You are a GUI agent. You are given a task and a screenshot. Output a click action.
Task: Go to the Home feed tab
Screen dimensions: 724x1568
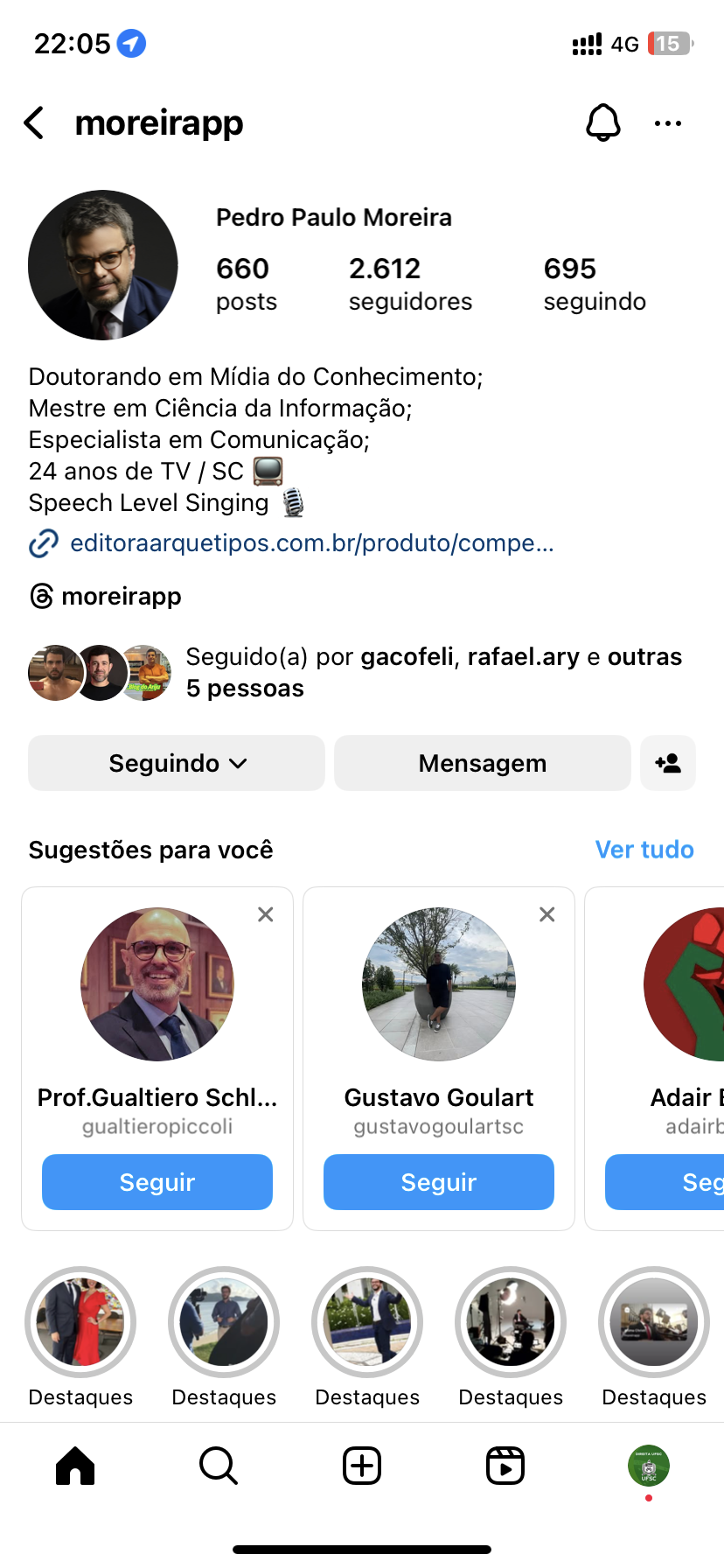(x=75, y=1466)
